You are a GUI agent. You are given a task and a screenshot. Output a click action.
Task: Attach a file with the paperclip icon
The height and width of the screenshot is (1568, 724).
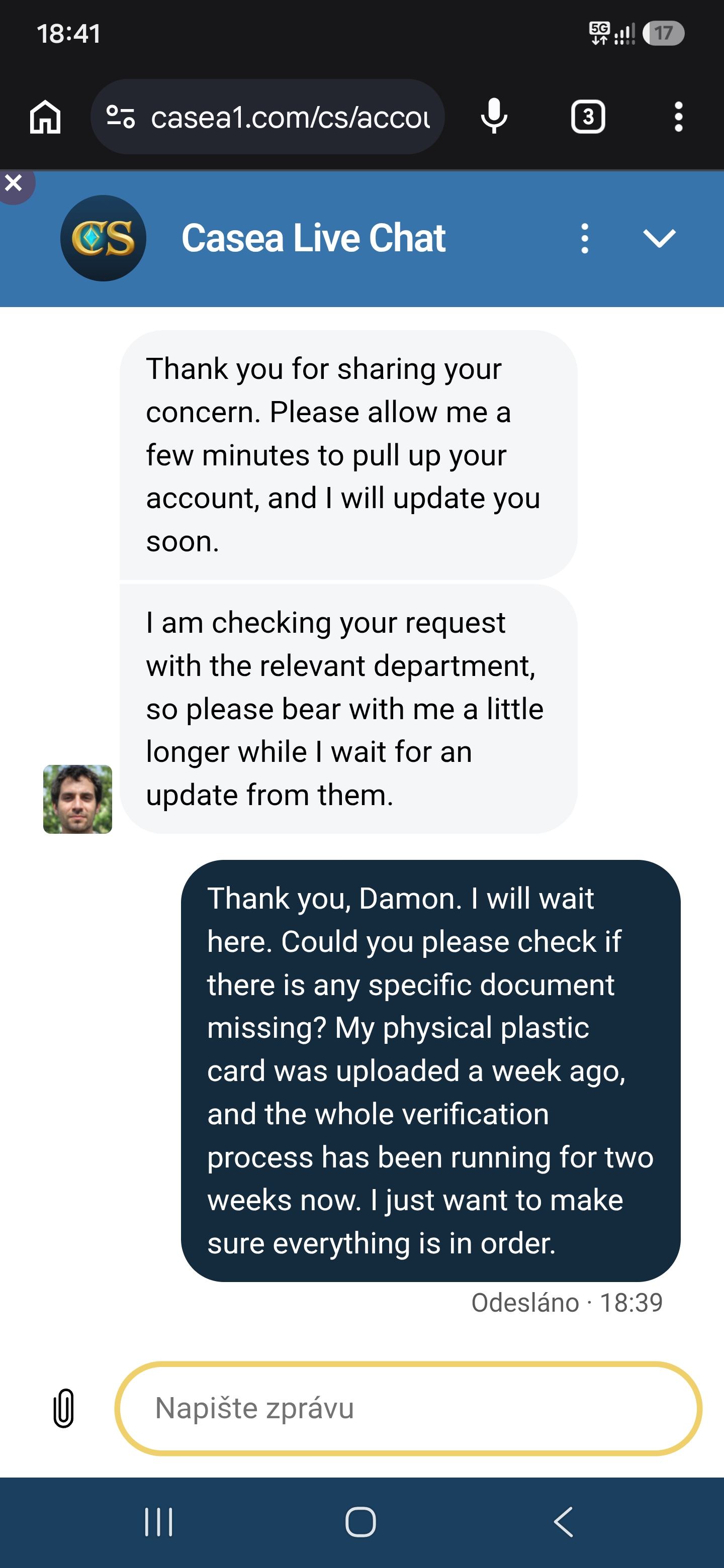[64, 1408]
